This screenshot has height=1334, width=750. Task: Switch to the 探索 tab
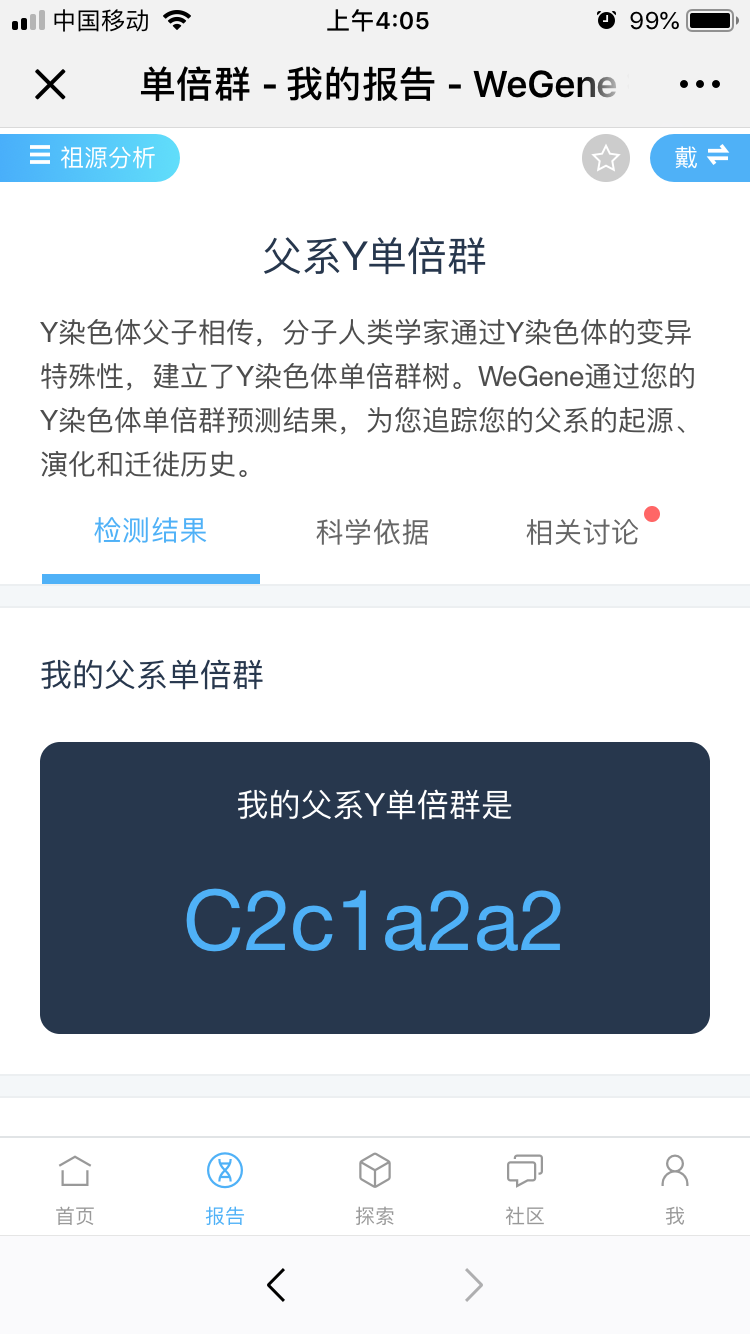[x=375, y=1189]
